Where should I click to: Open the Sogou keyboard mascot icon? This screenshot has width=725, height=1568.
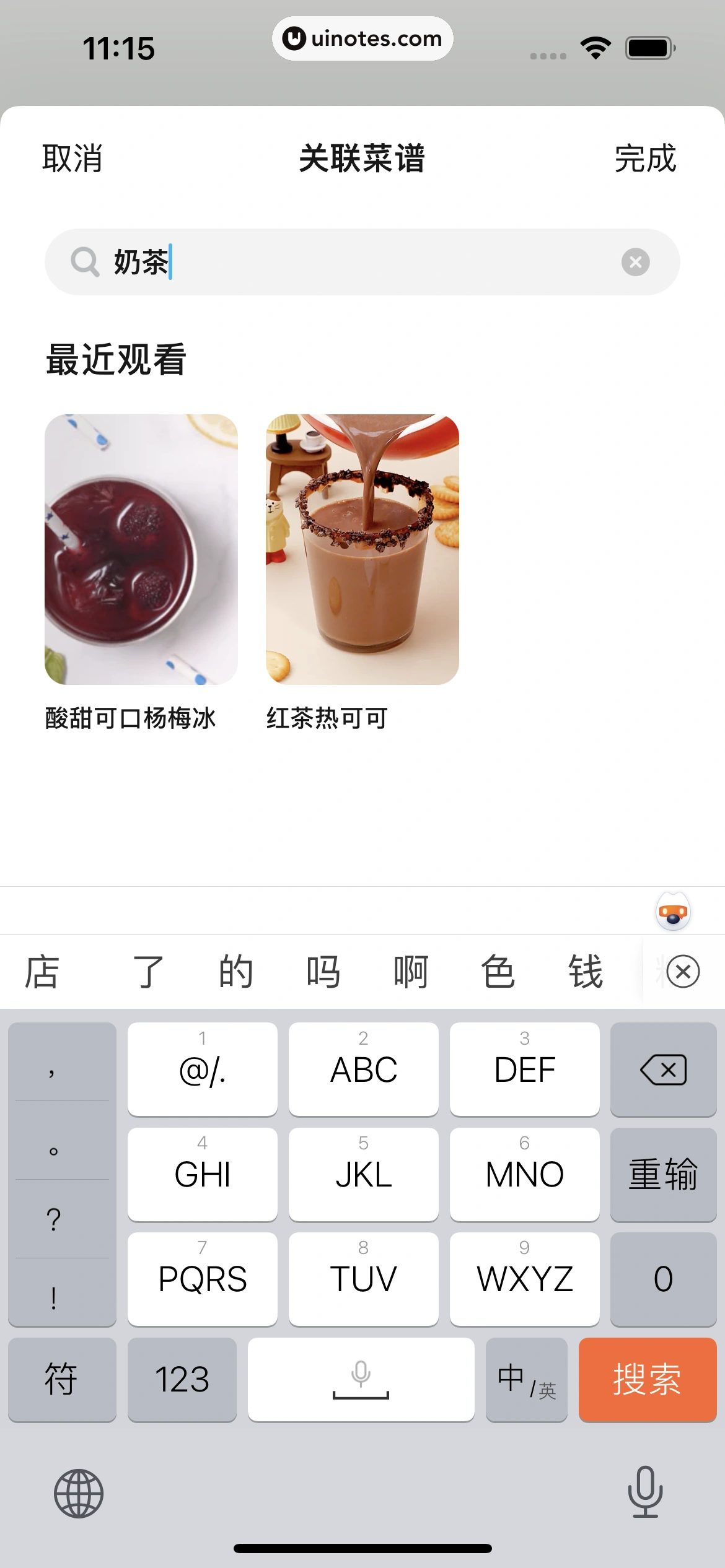click(x=672, y=910)
